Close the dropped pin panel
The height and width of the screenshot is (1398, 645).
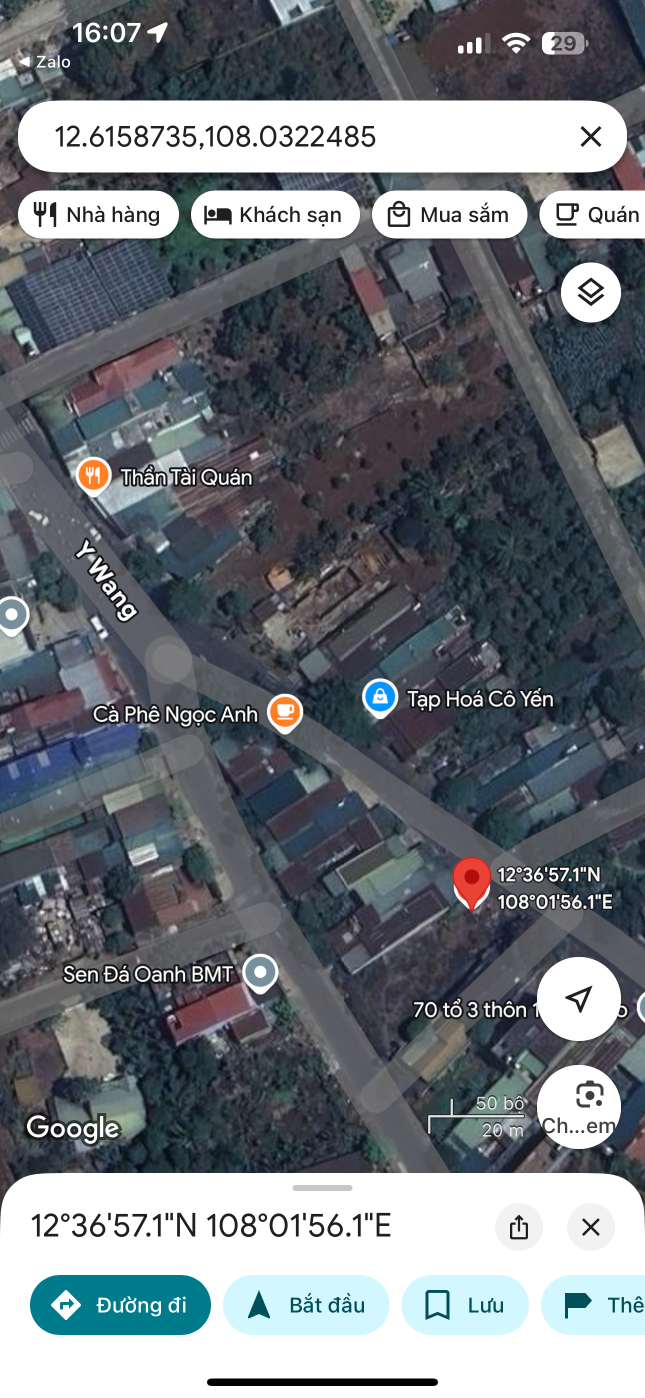591,1227
